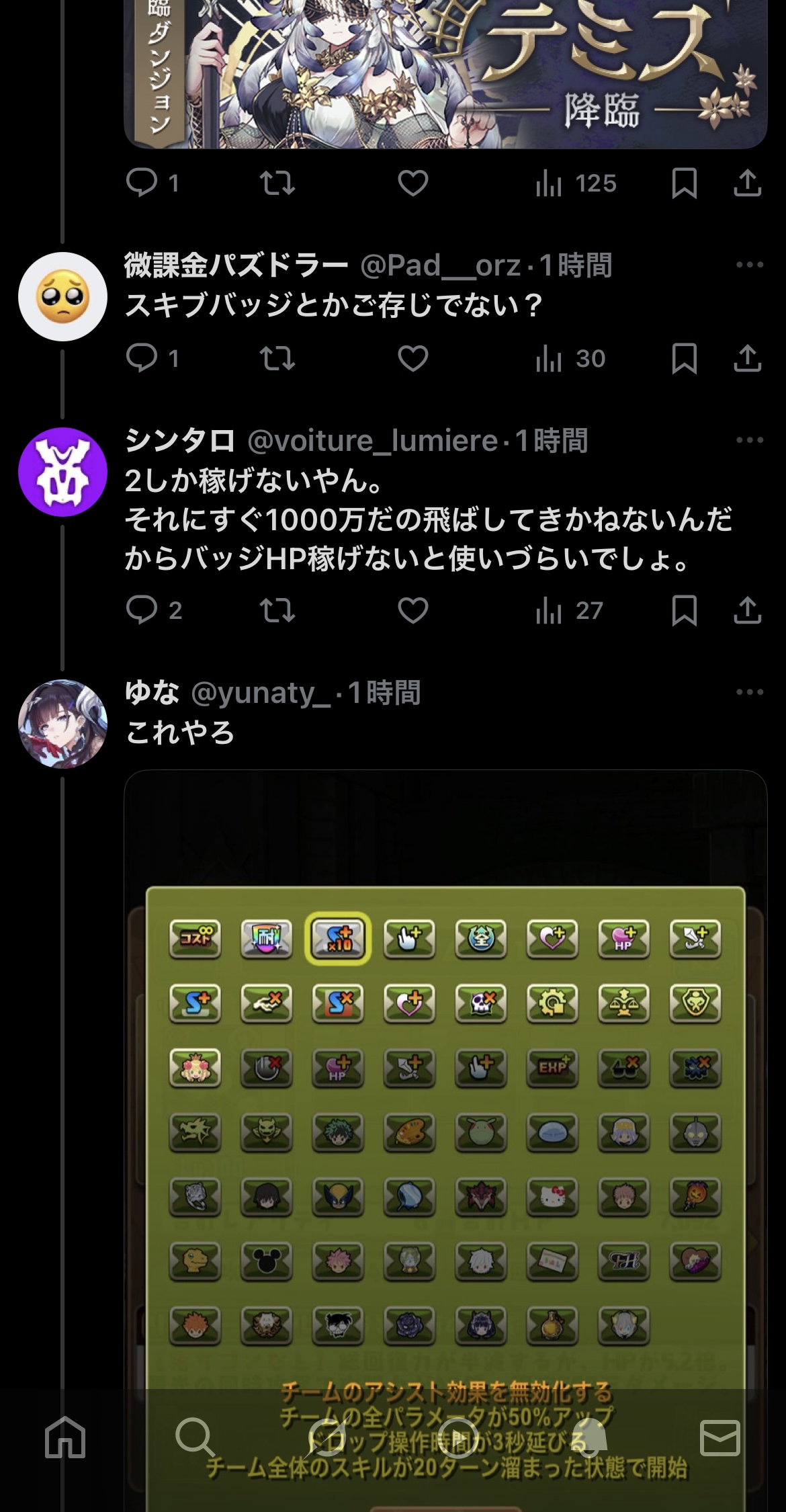The width and height of the screenshot is (786, 1512).
Task: Open 微課金パズドラー's profile avatar
Action: pos(62,296)
